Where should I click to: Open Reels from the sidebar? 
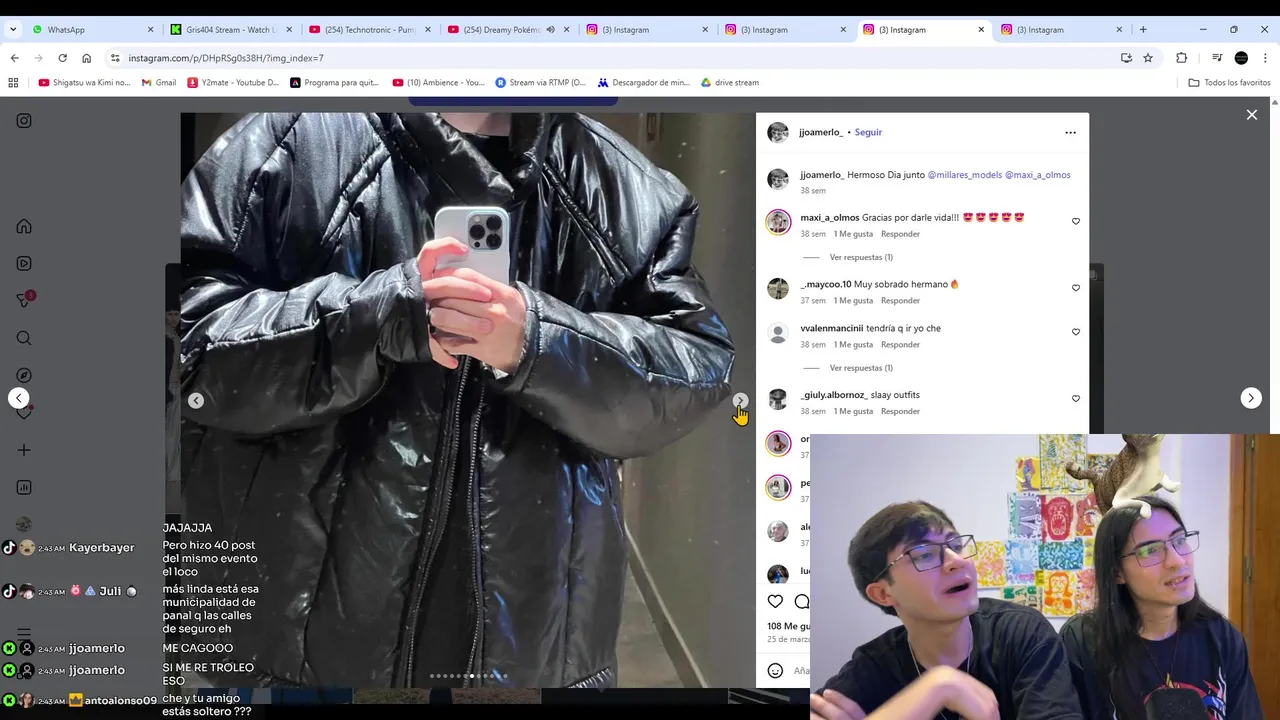tap(24, 263)
